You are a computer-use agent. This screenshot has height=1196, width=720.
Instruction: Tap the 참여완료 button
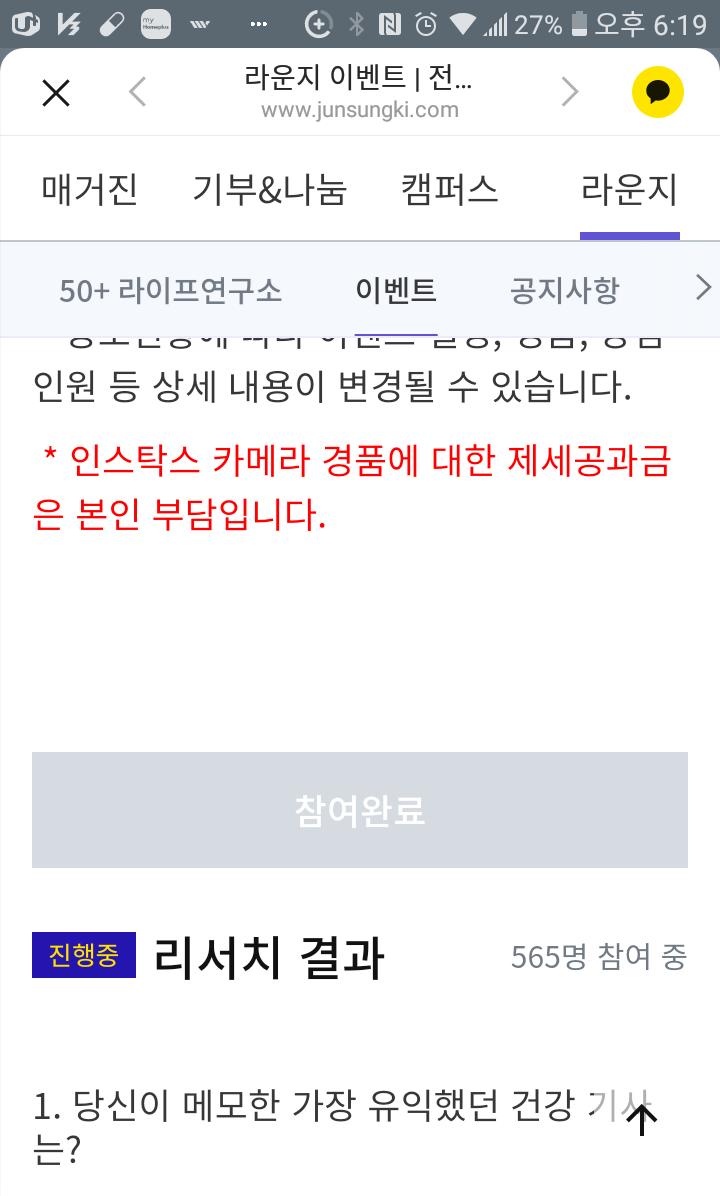(360, 810)
